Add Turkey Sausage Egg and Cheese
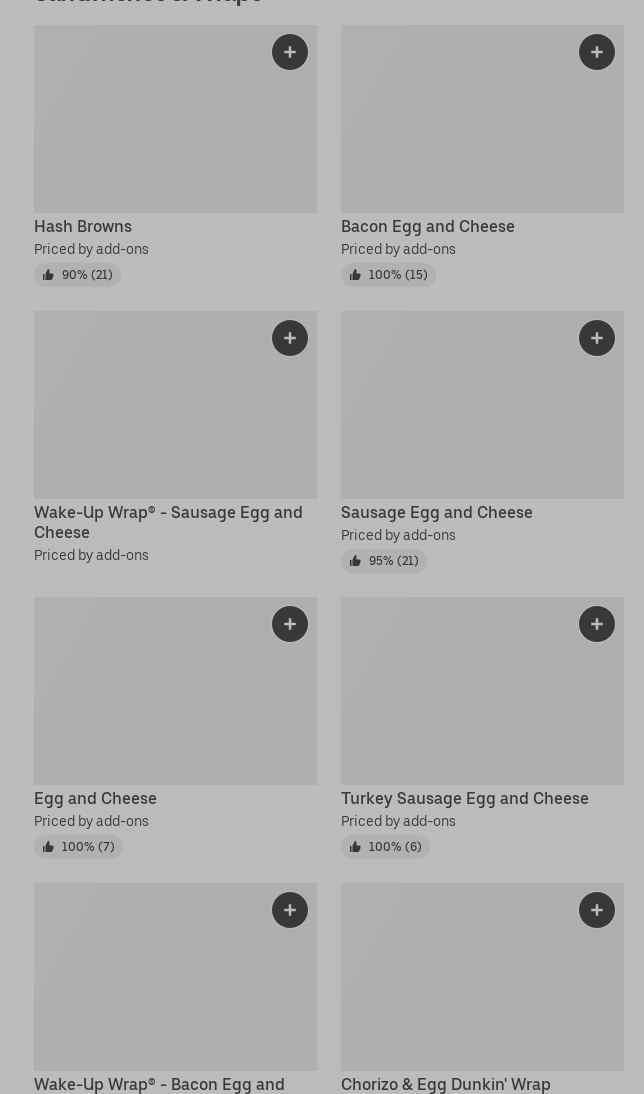This screenshot has height=1094, width=644. 597,624
